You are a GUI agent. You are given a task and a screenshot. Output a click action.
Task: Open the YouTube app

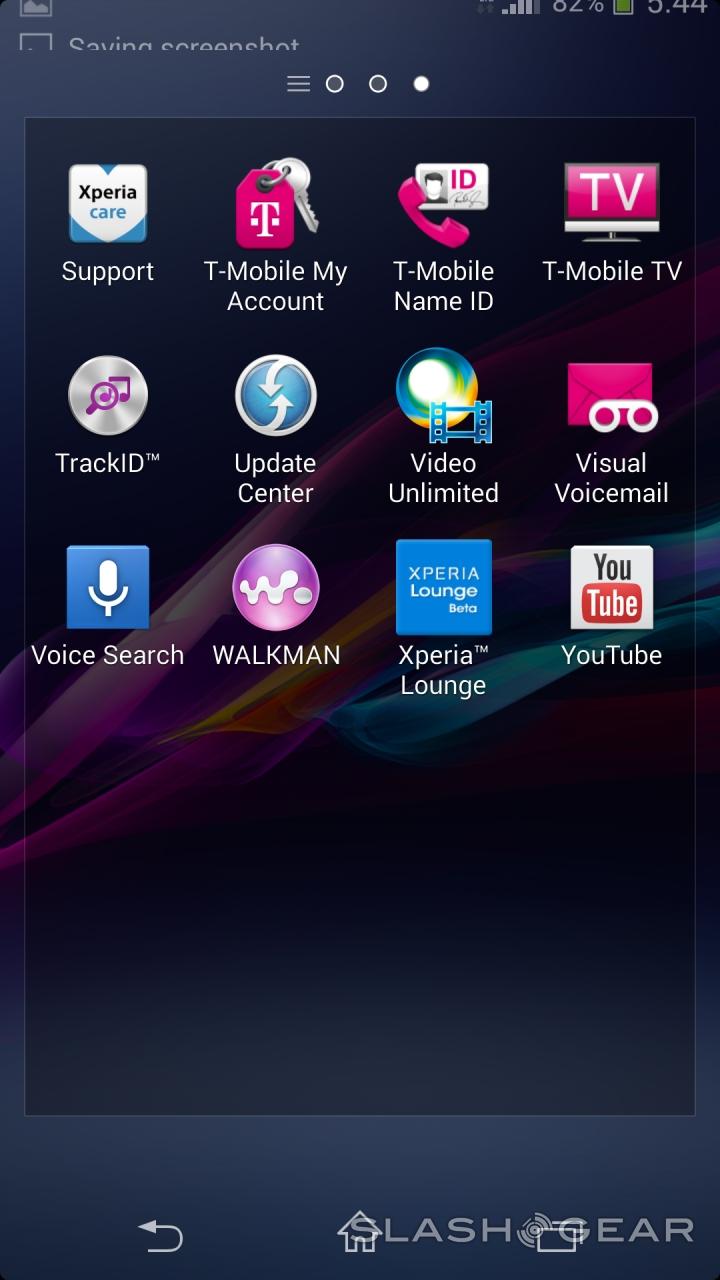[611, 588]
